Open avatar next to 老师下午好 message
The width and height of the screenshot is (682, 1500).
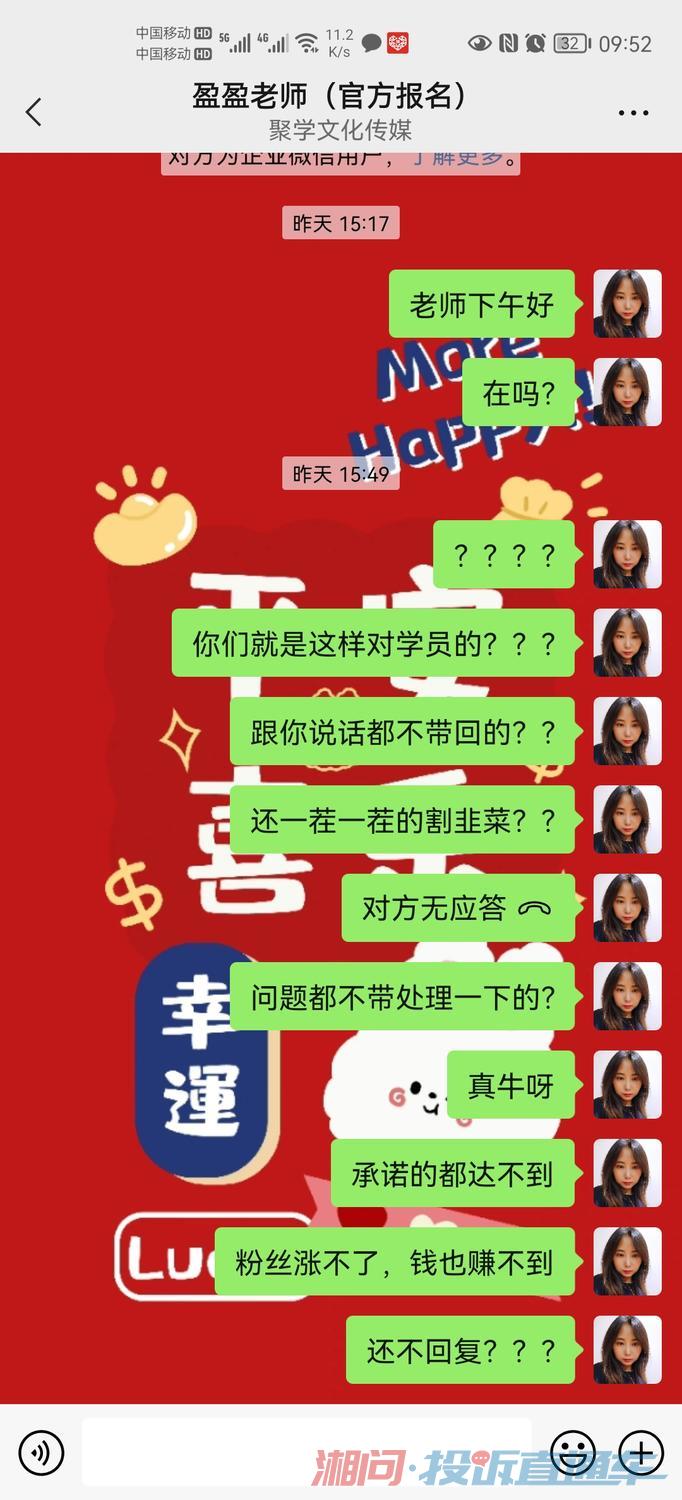[x=627, y=304]
